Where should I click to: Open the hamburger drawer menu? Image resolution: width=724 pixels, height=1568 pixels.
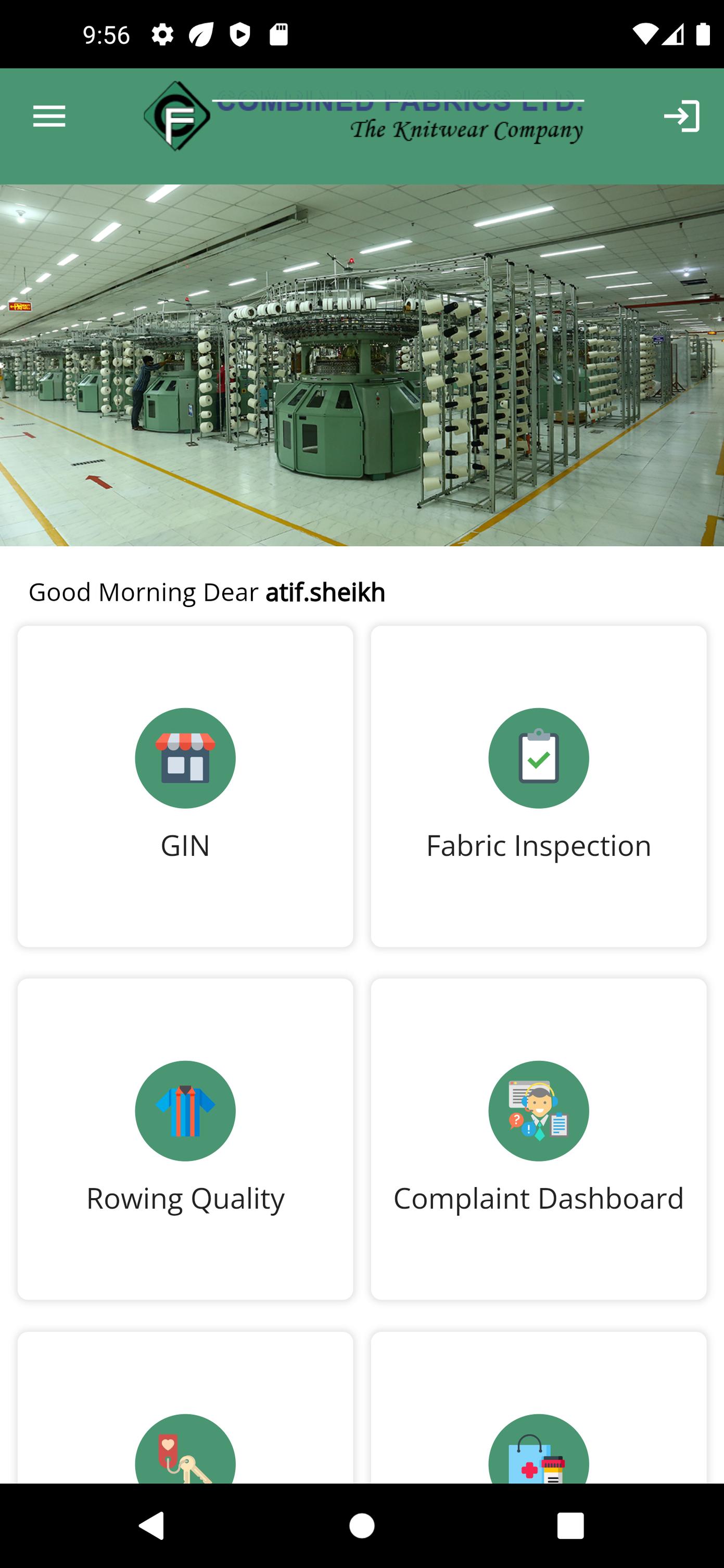tap(49, 115)
